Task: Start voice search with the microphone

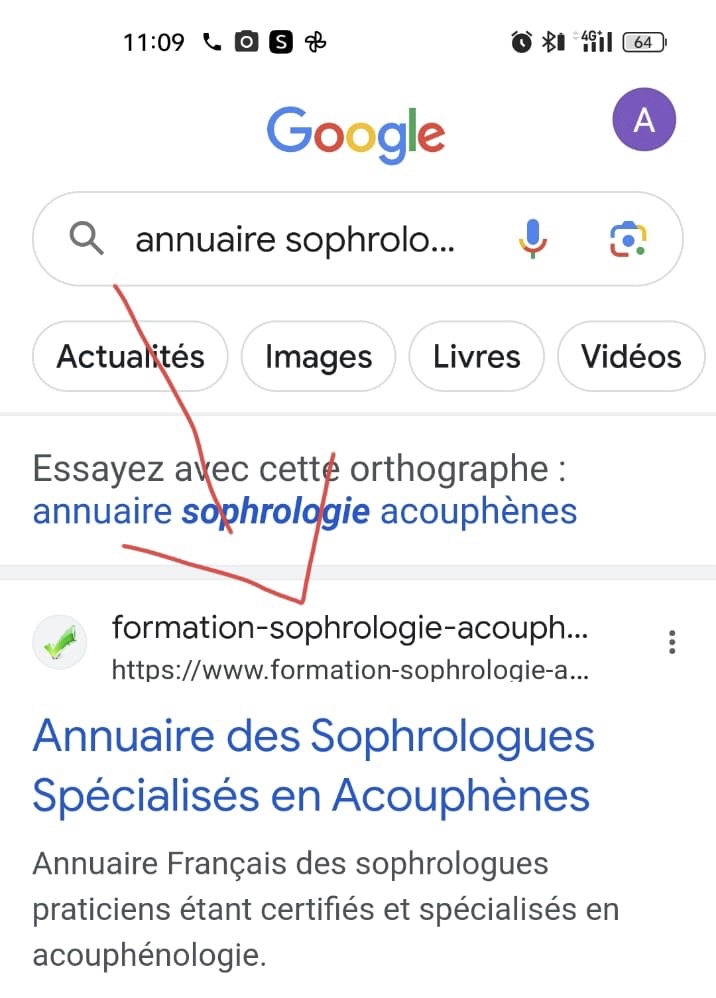Action: pyautogui.click(x=533, y=239)
